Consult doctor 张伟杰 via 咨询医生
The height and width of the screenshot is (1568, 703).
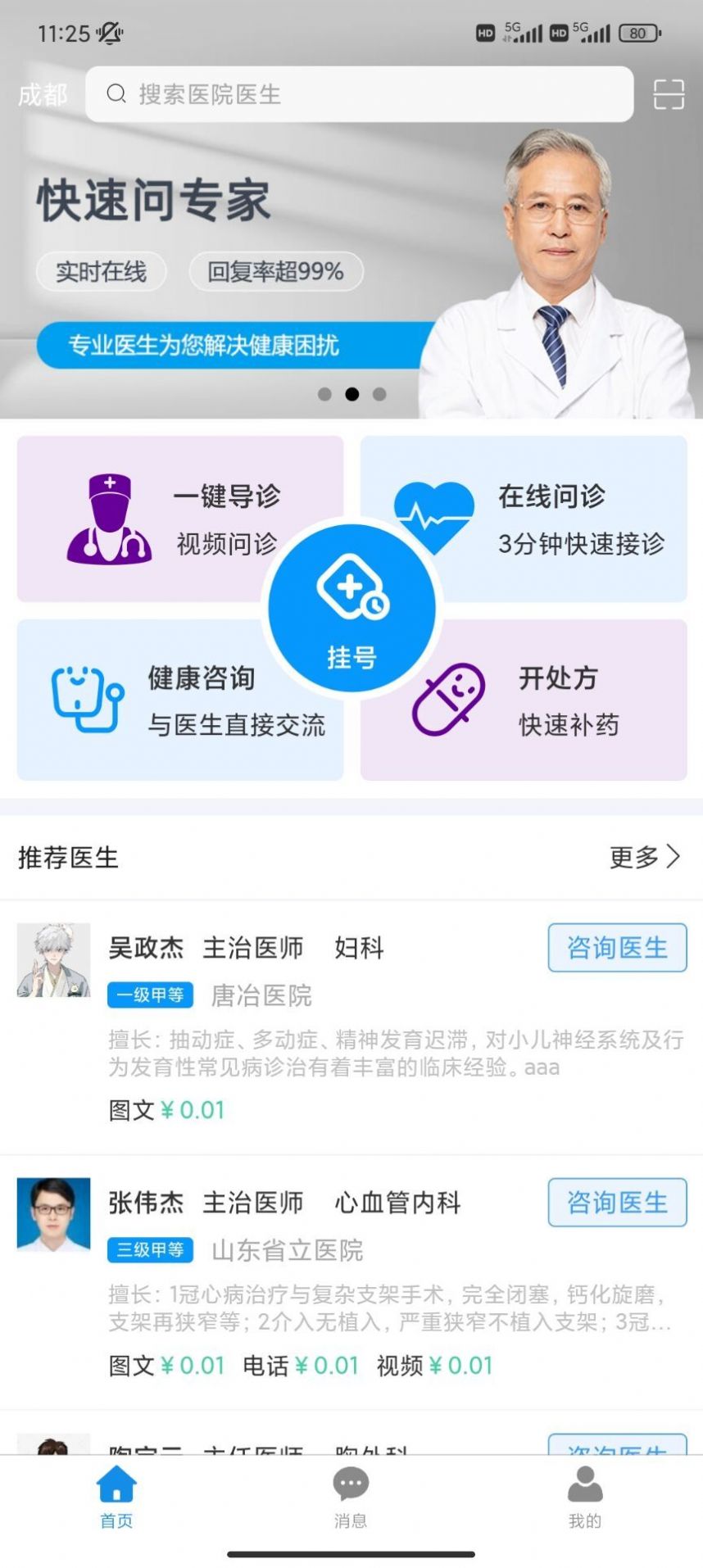(616, 1203)
